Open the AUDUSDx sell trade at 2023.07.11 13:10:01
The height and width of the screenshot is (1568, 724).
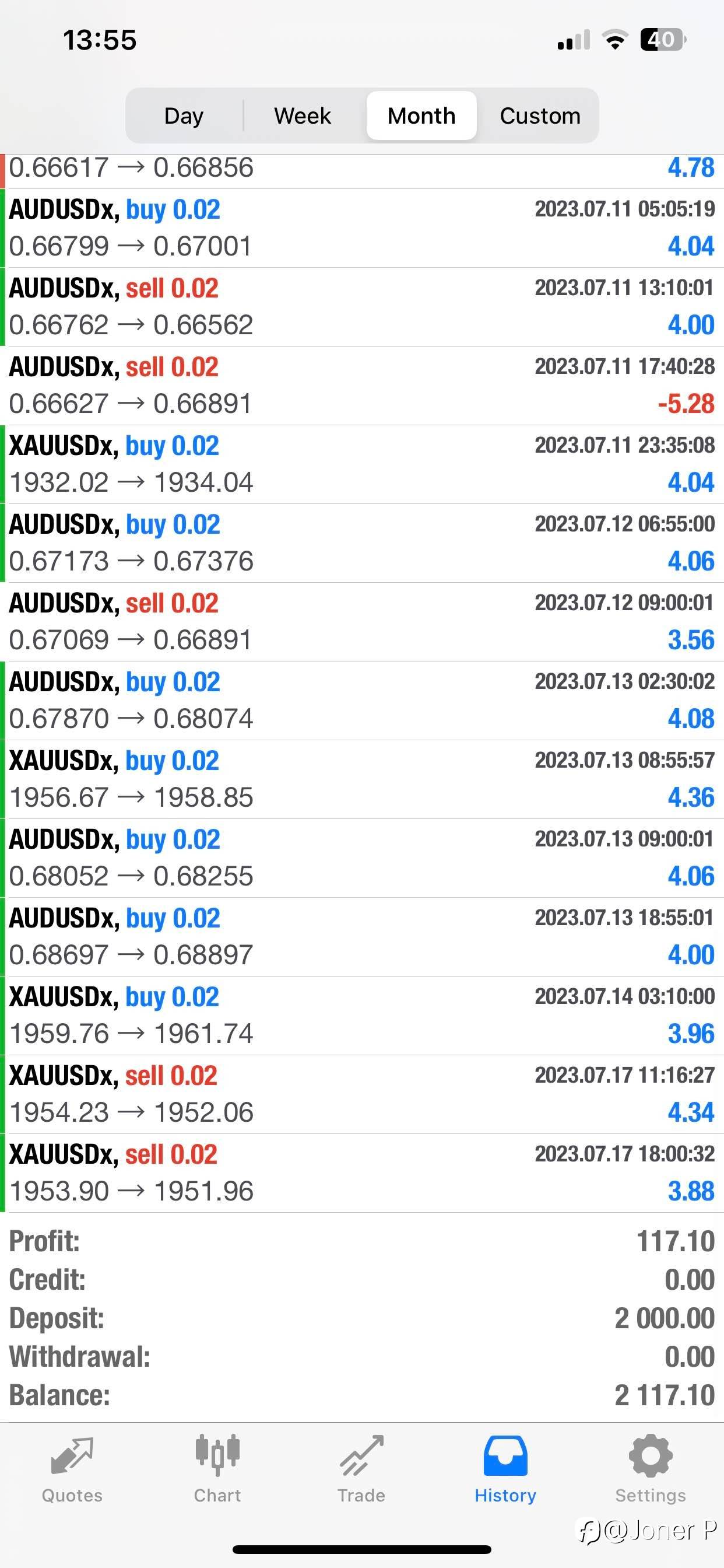pos(362,307)
